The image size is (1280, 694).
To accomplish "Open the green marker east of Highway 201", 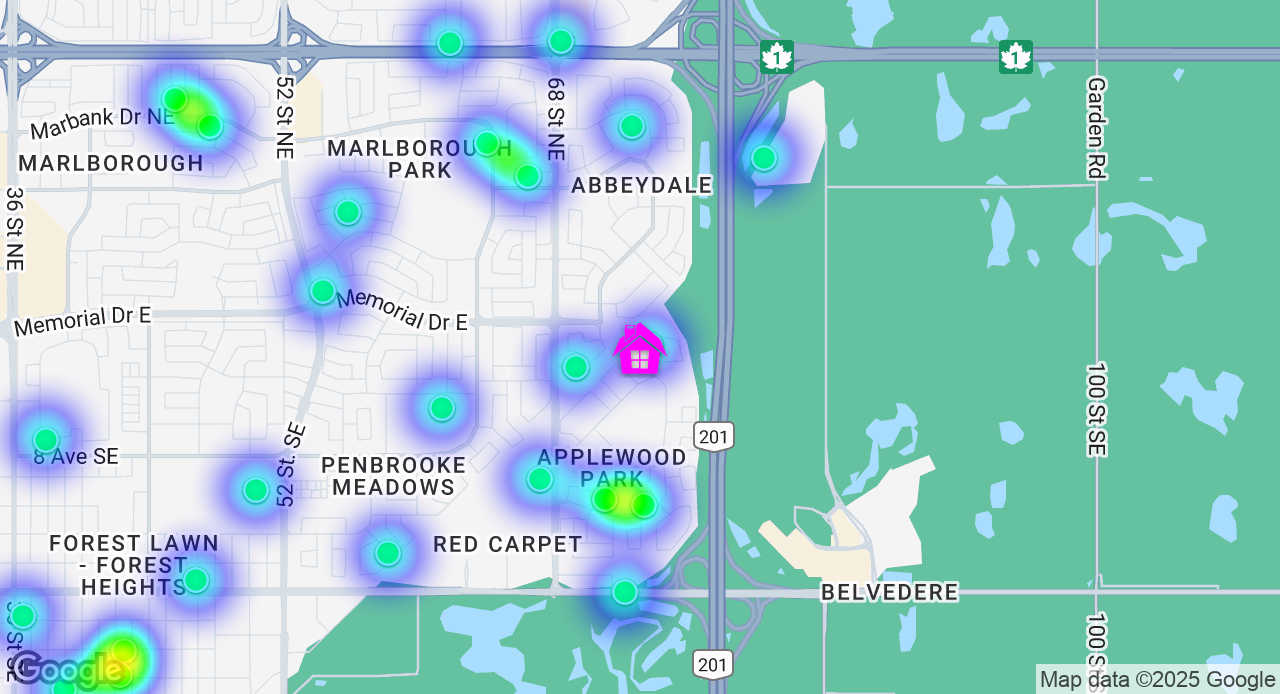I will pos(764,158).
